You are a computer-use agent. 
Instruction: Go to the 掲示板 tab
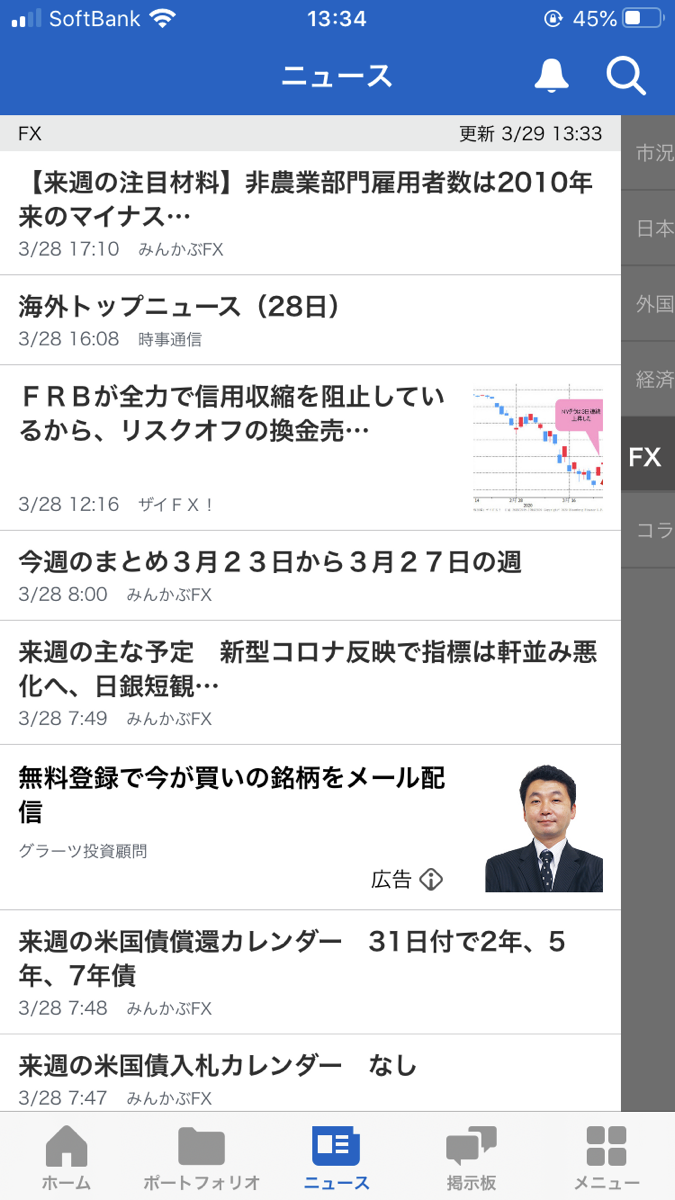pos(471,1157)
